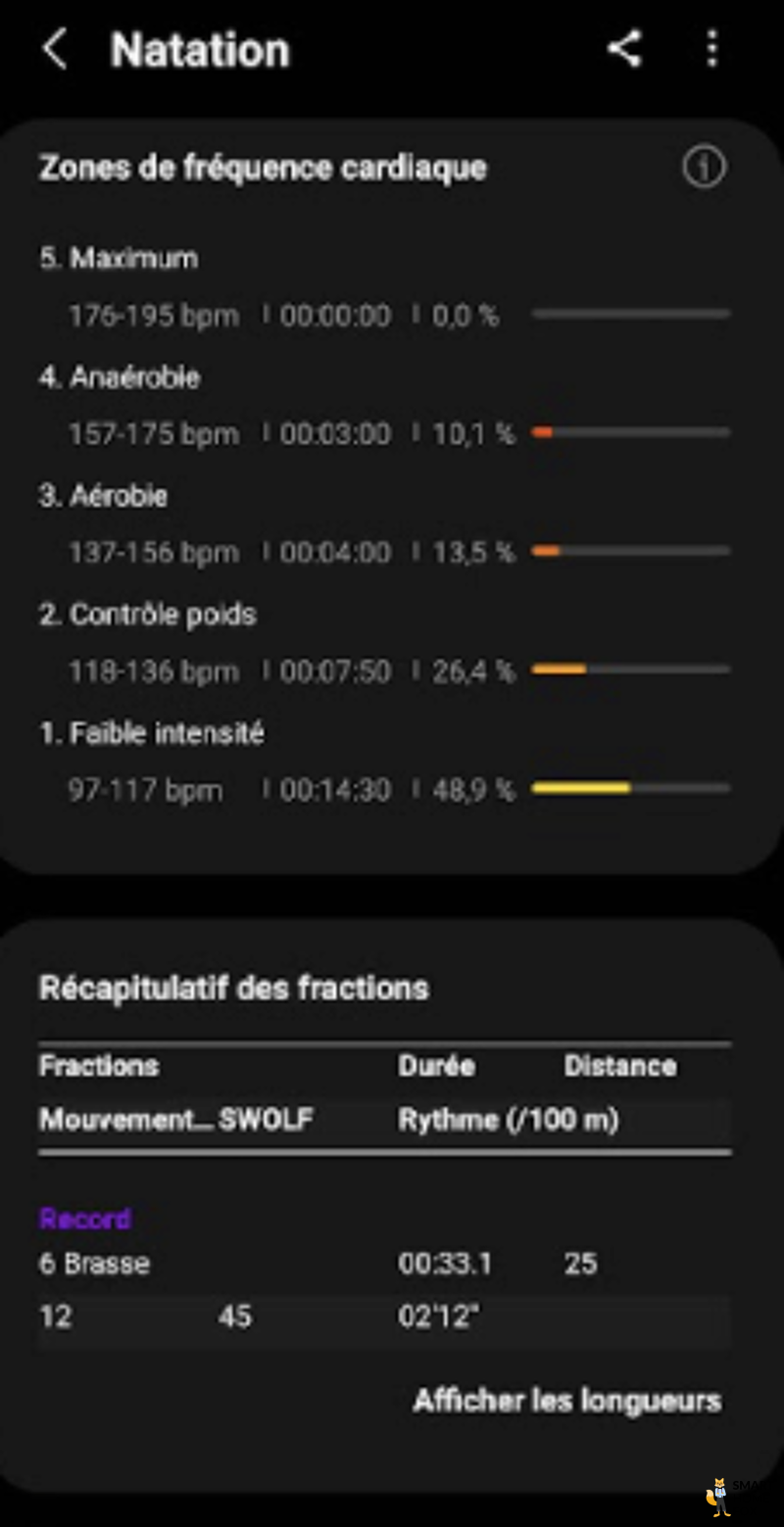The height and width of the screenshot is (1527, 784).
Task: Select the Fractions column header
Action: coord(98,1065)
